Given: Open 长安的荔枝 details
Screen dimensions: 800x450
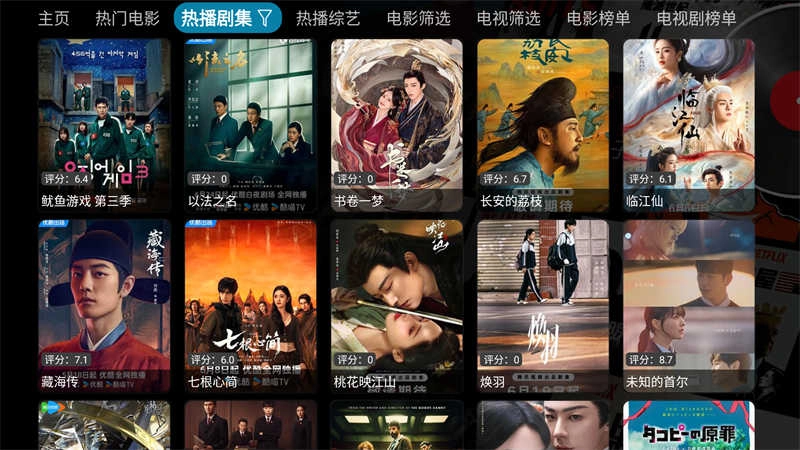Looking at the screenshot, I should [542, 125].
